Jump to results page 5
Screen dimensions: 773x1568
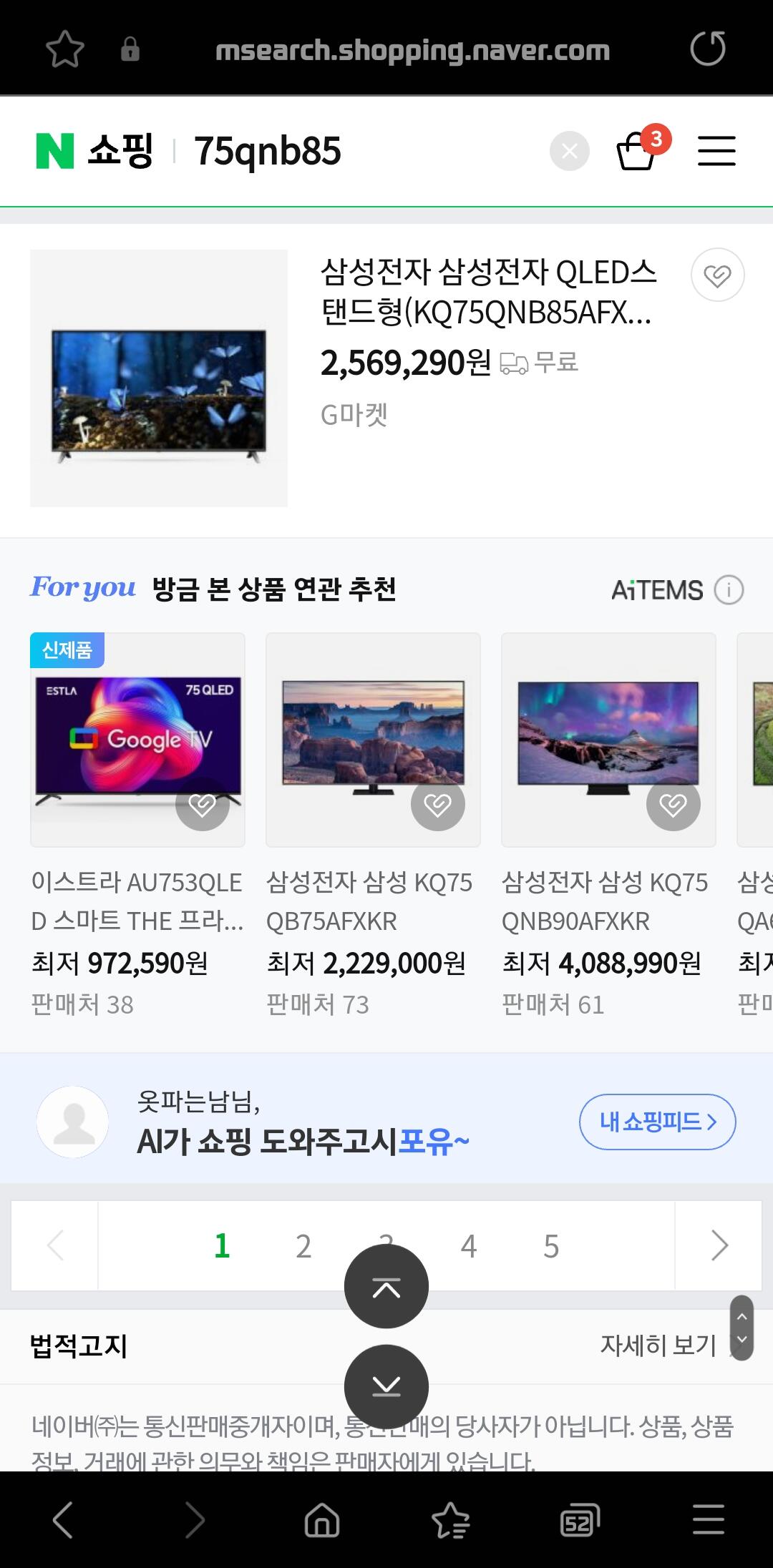(550, 1247)
